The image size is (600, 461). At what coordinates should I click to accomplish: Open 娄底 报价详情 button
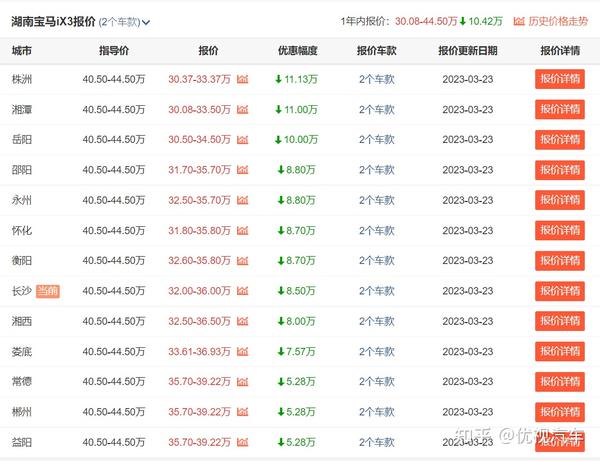[560, 352]
